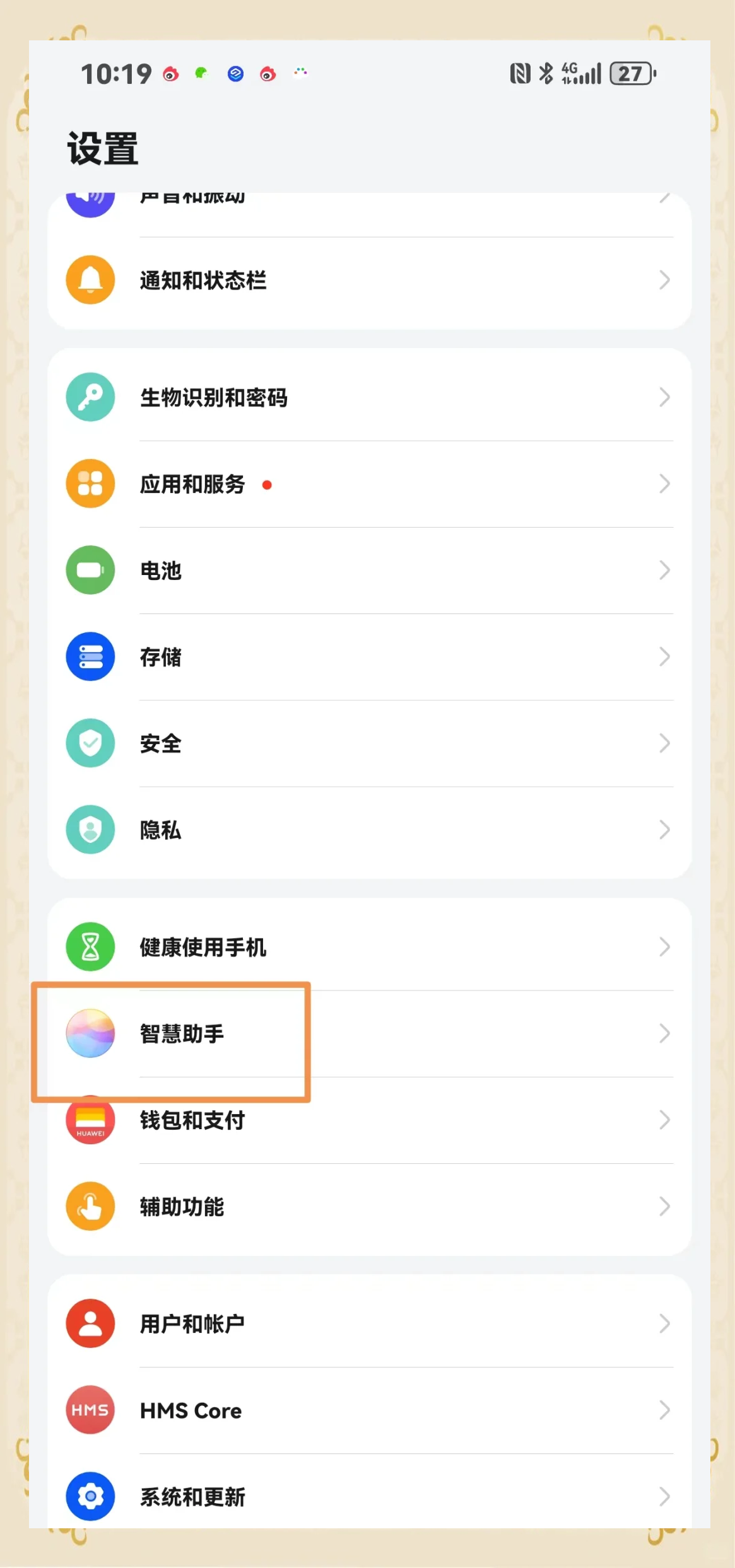This screenshot has height=1568, width=735.
Task: Expand the 智慧助手 row chevron
Action: click(664, 1033)
